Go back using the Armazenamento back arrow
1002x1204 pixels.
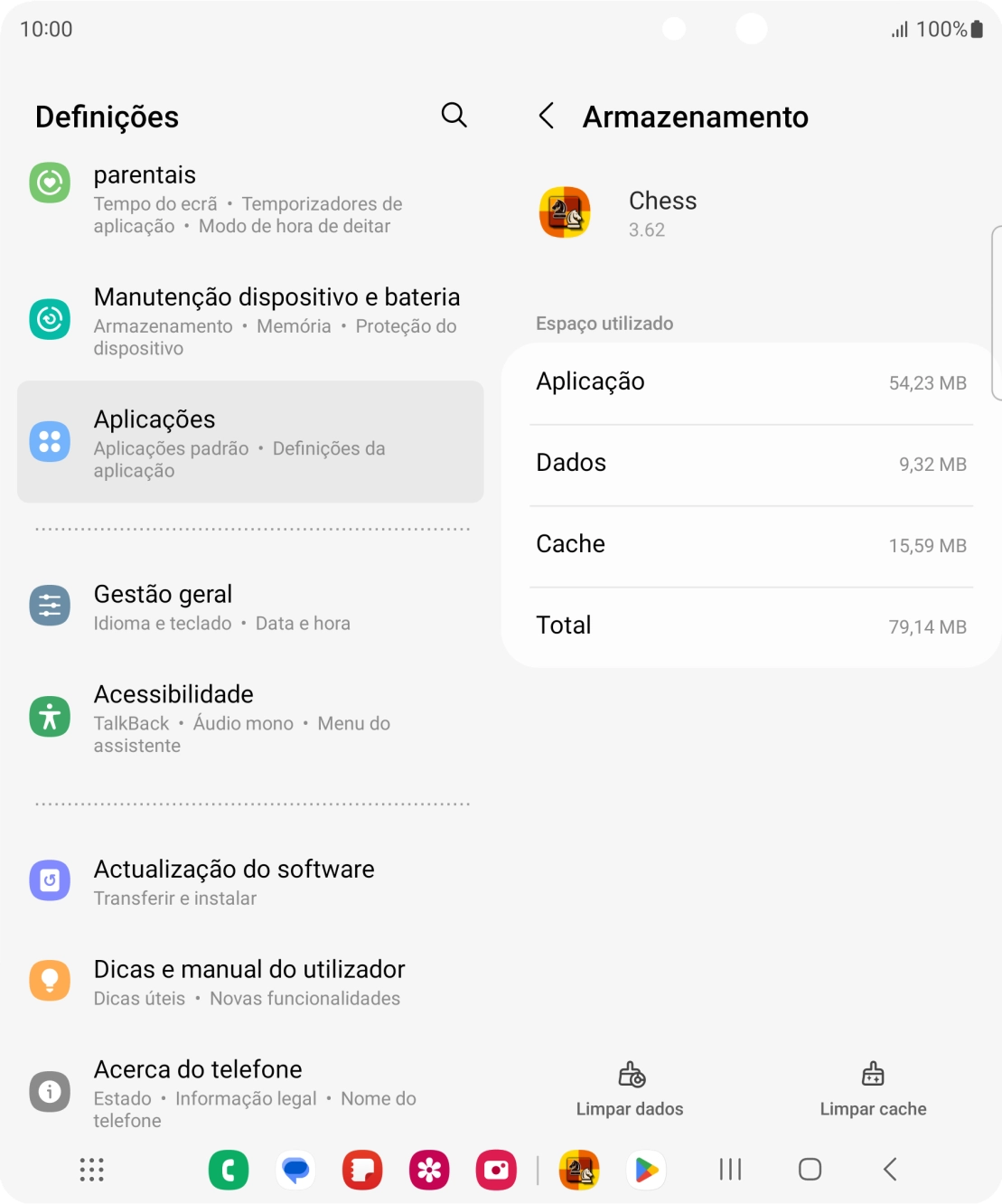tap(546, 117)
